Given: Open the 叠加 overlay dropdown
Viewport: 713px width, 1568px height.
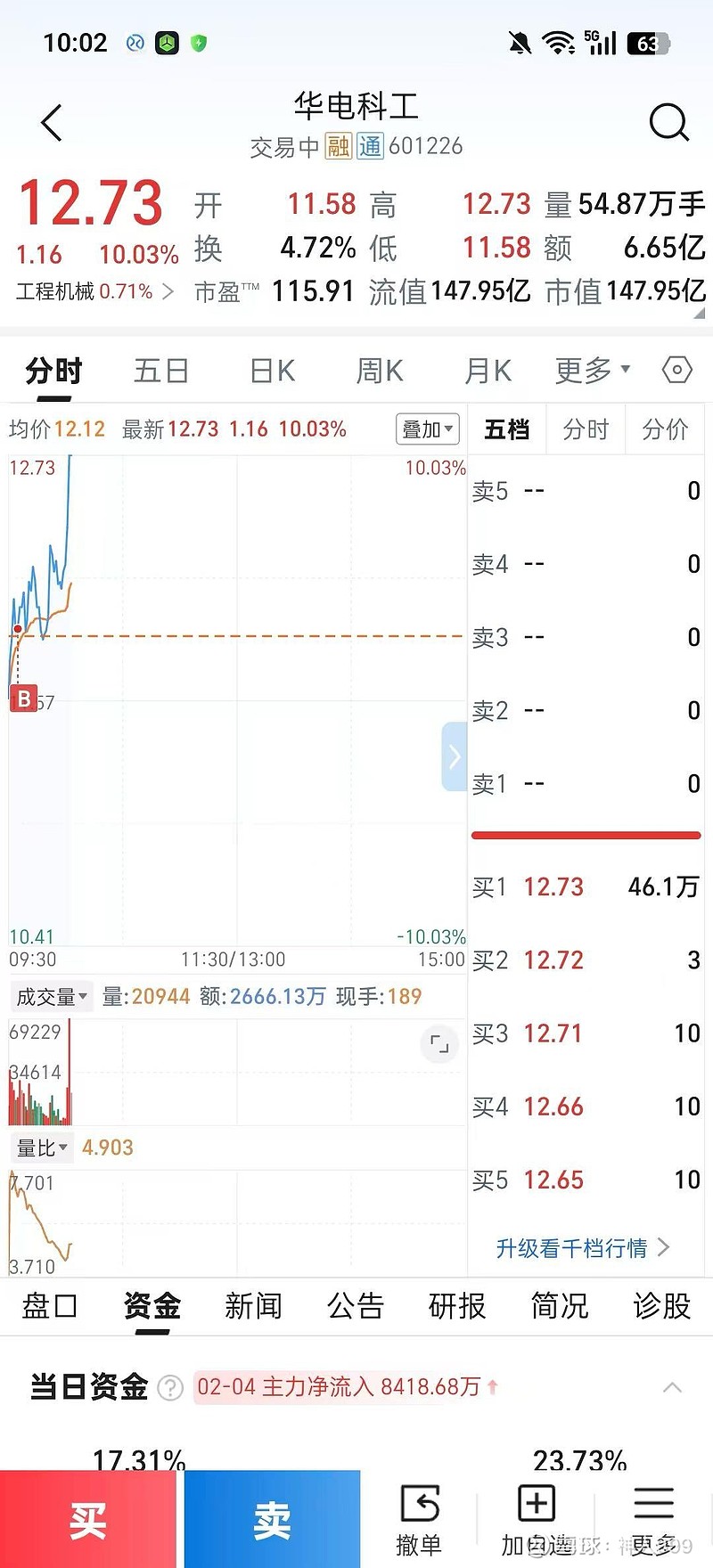Looking at the screenshot, I should pos(428,429).
